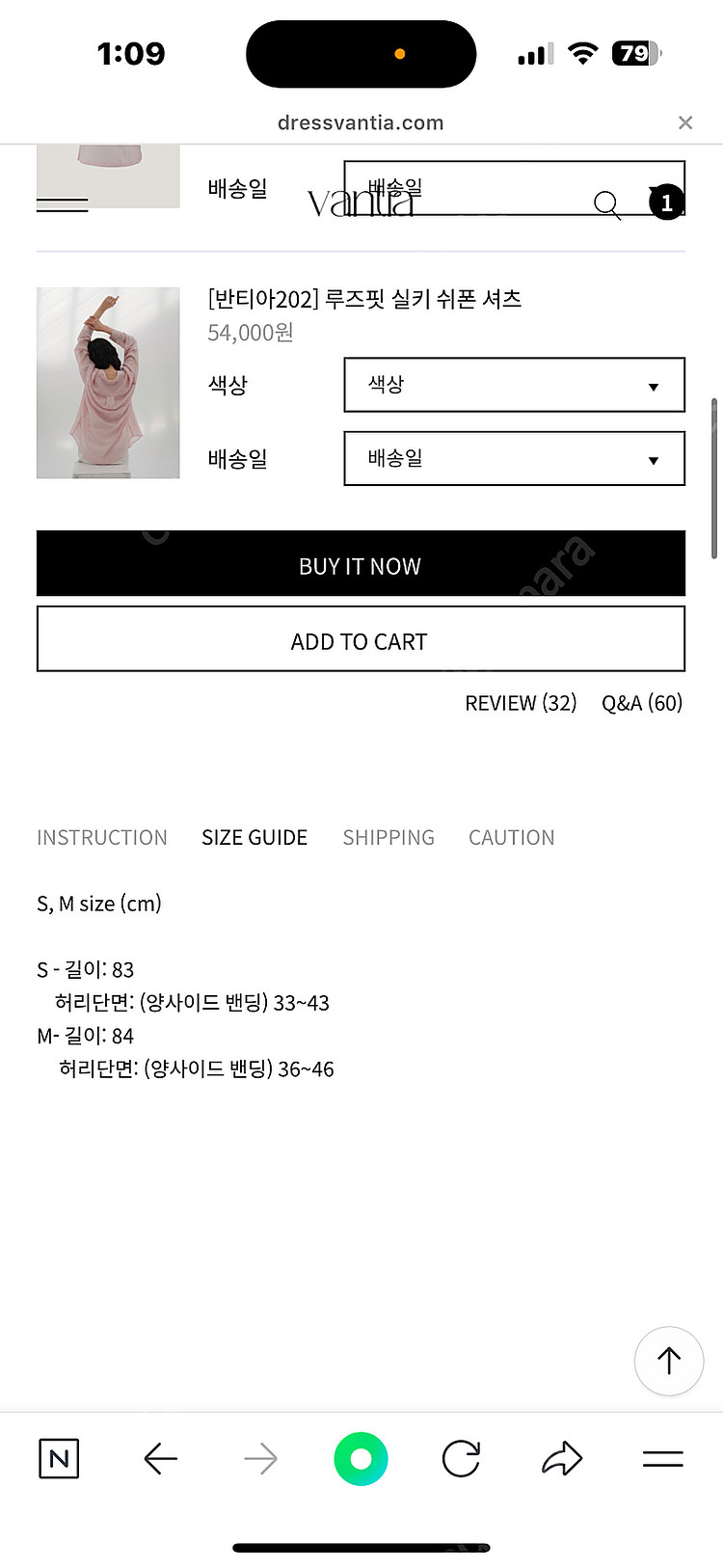
Task: Open the site search magnifier
Action: (606, 203)
